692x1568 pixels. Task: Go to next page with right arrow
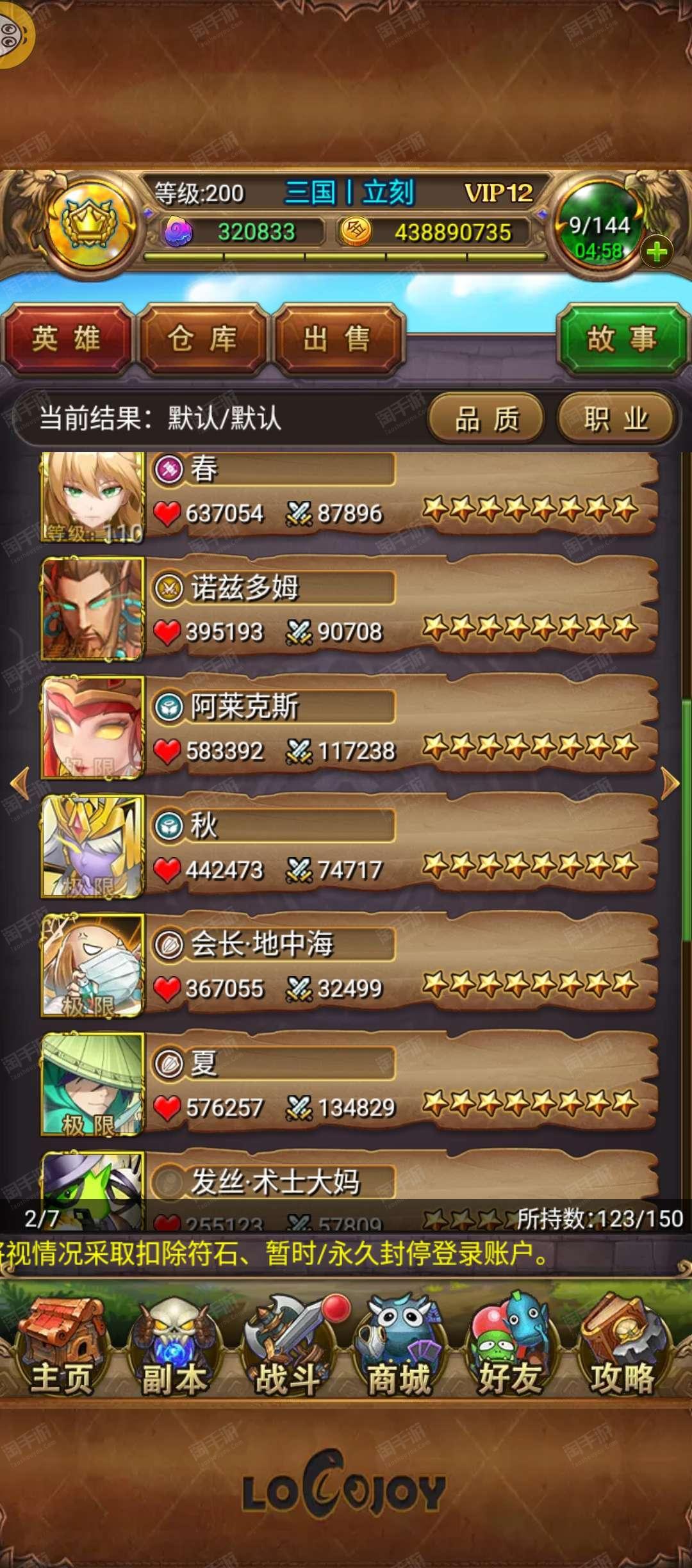click(670, 783)
